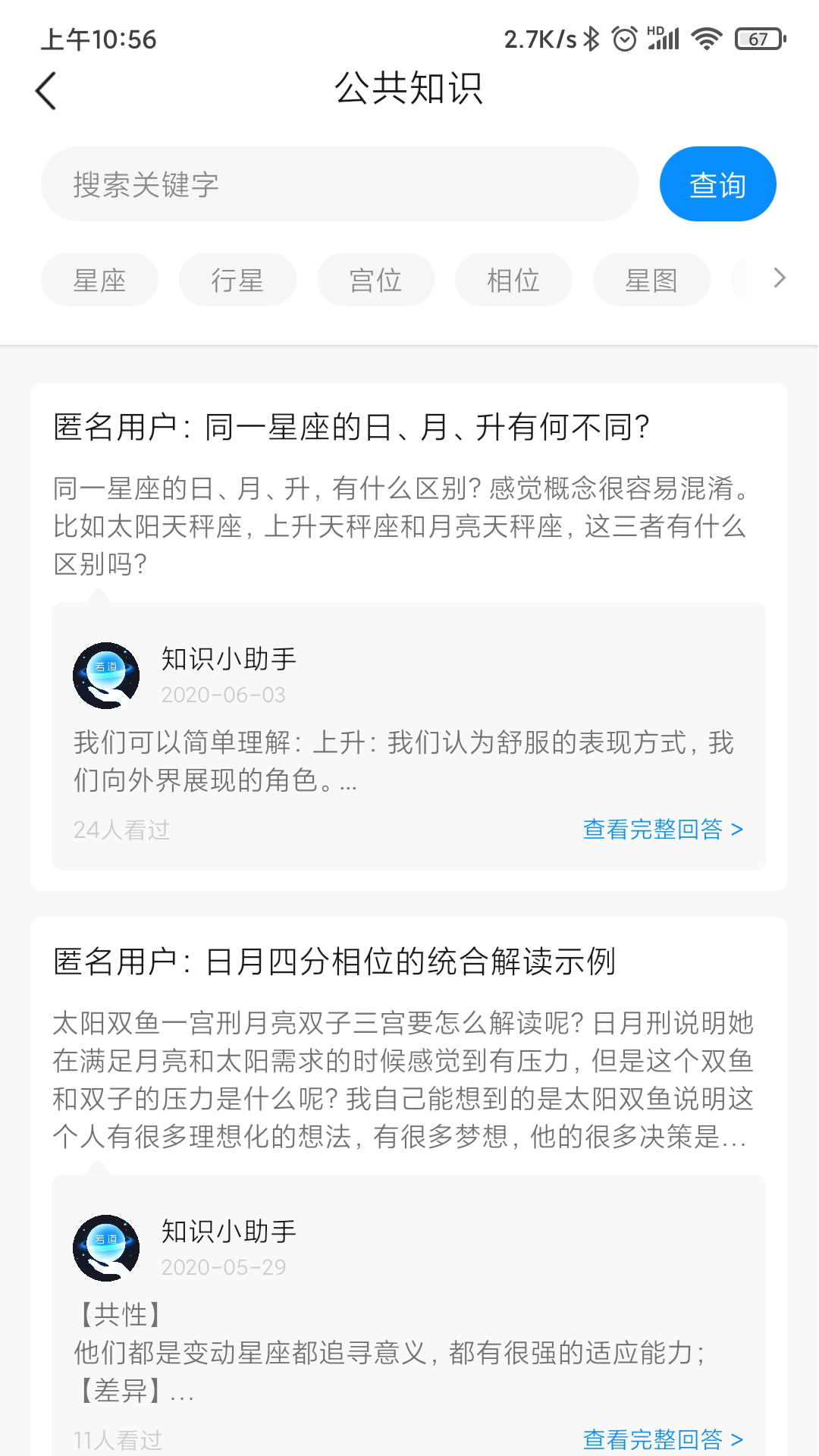Select the 相位 category tab

pyautogui.click(x=513, y=279)
